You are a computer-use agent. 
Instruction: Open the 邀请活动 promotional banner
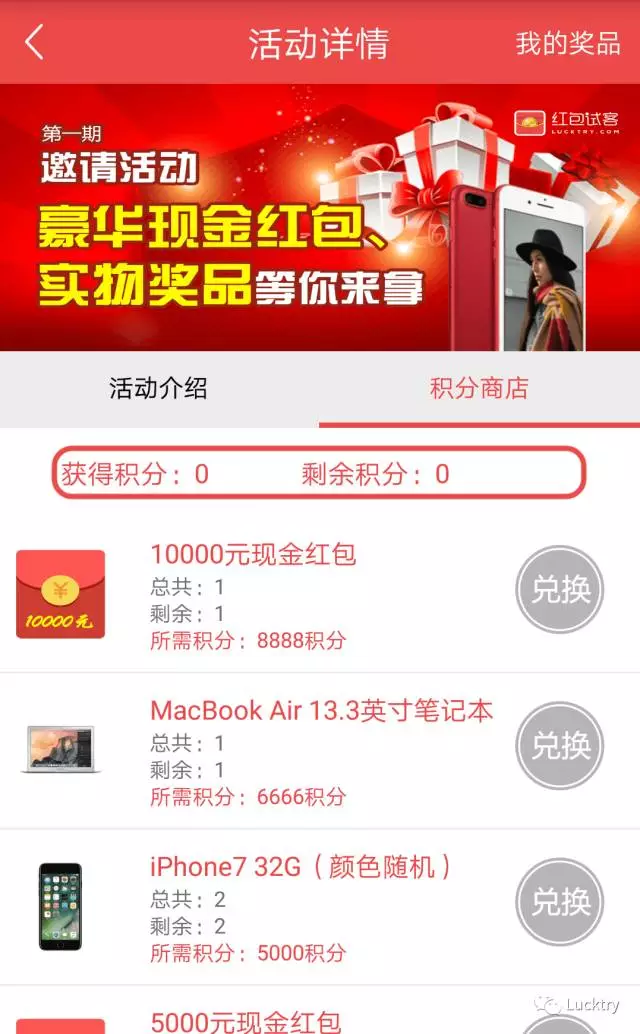pos(320,218)
